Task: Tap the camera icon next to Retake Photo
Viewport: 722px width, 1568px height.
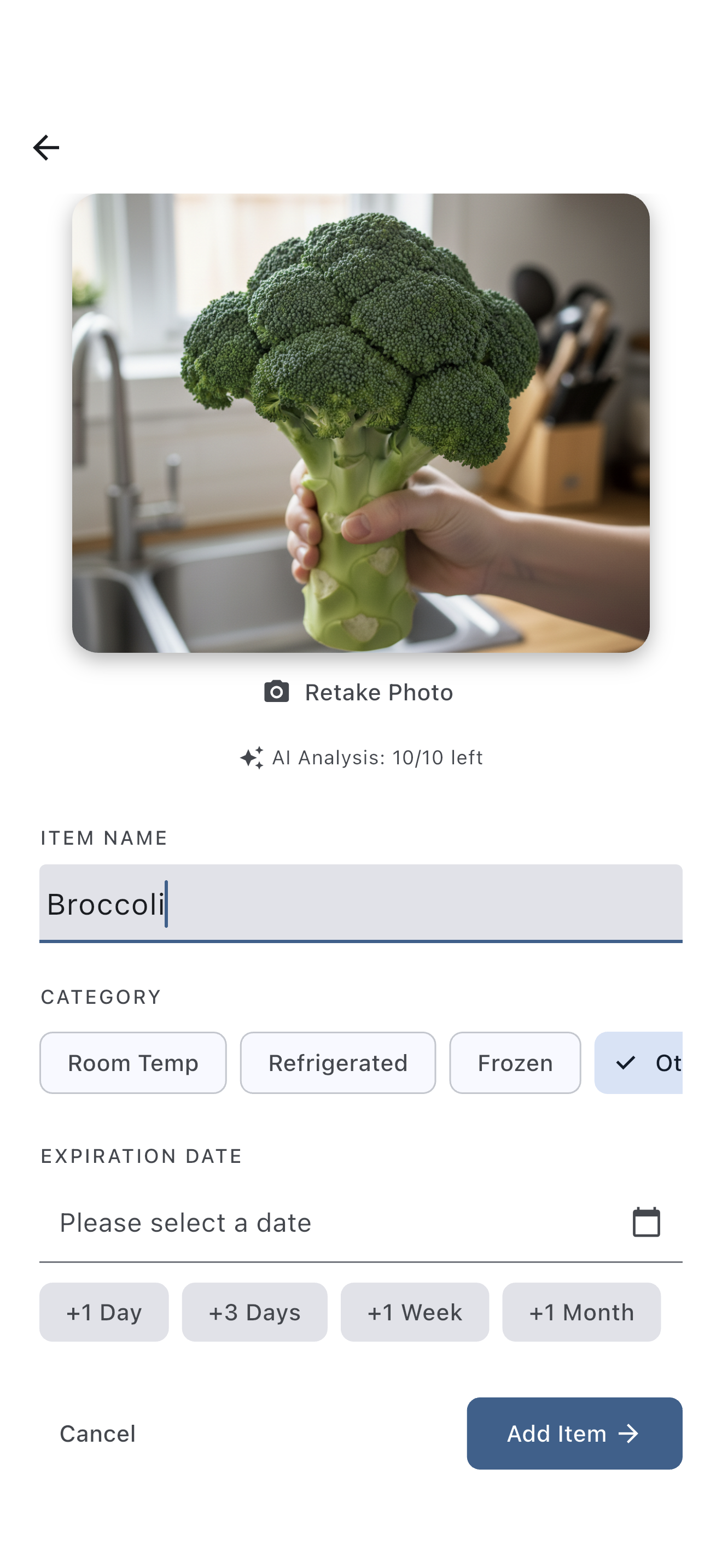Action: tap(277, 692)
